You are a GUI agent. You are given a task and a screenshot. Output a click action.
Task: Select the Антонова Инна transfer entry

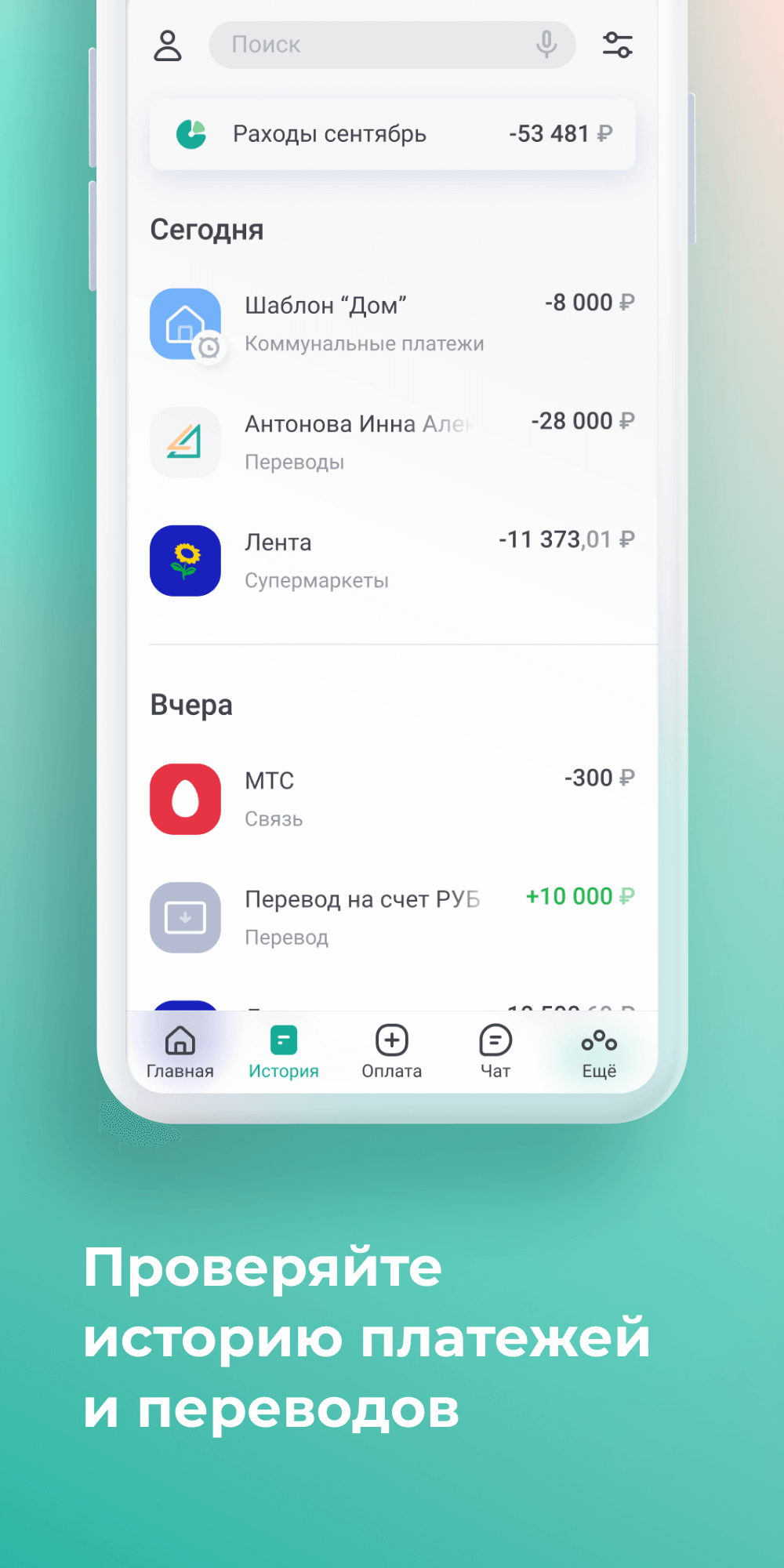click(392, 441)
